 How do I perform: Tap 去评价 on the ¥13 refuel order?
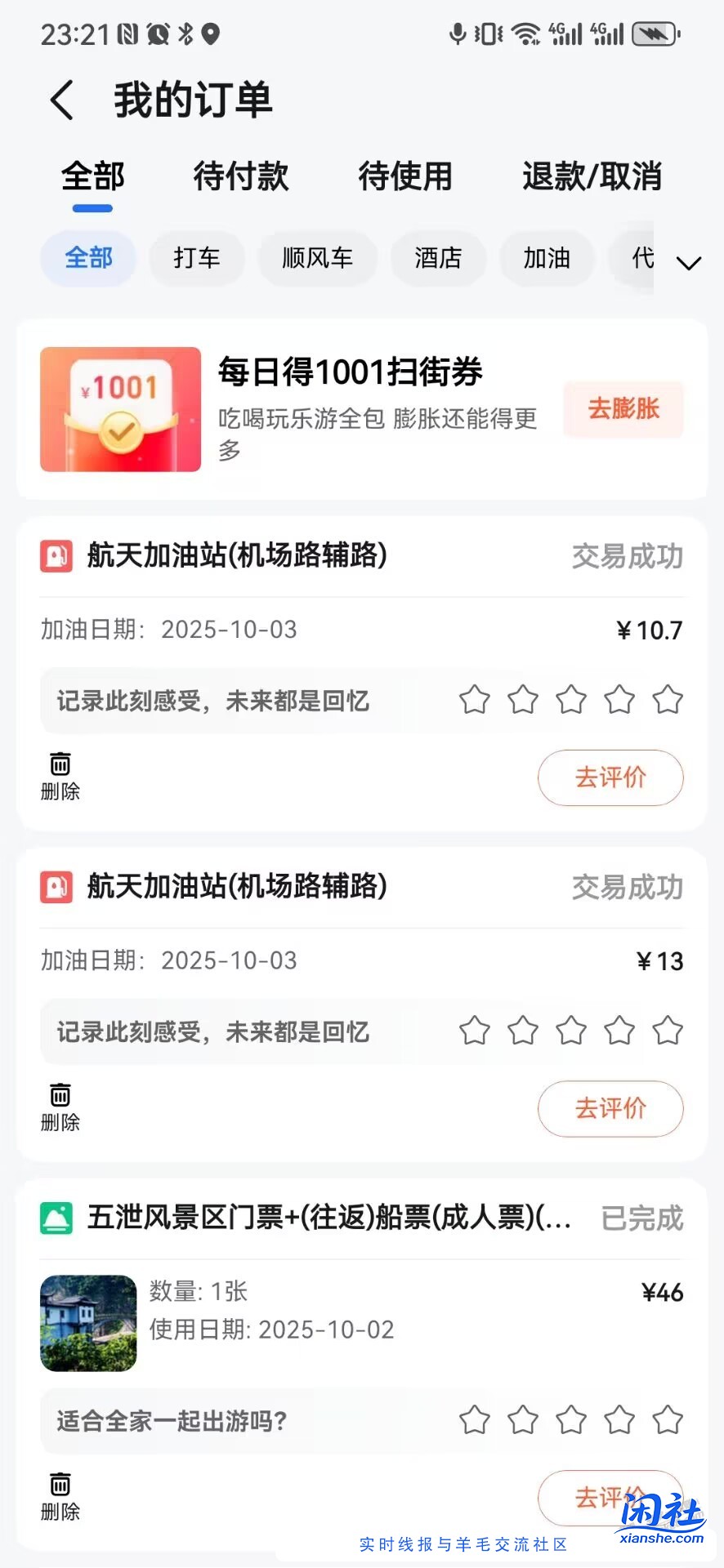tap(610, 1109)
